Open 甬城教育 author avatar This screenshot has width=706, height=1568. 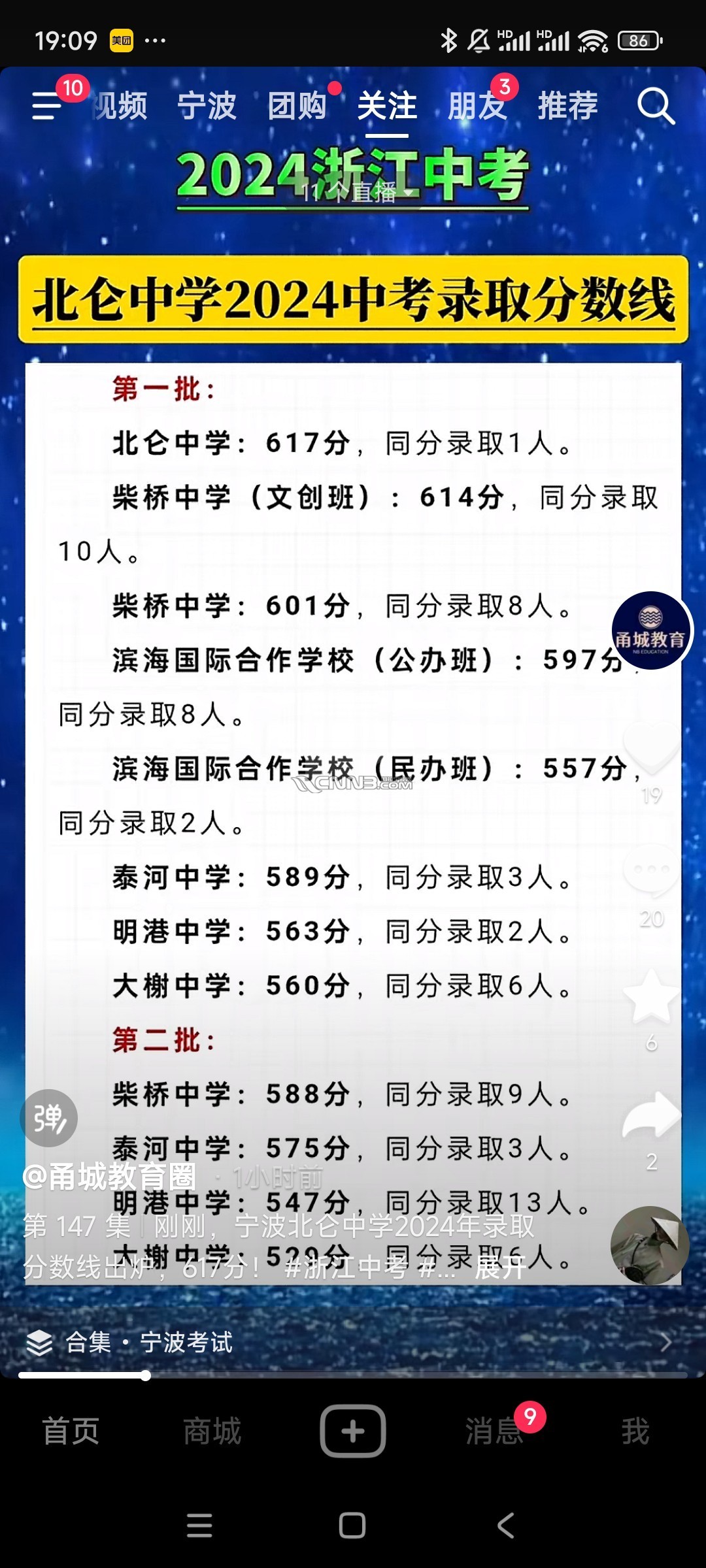click(651, 630)
